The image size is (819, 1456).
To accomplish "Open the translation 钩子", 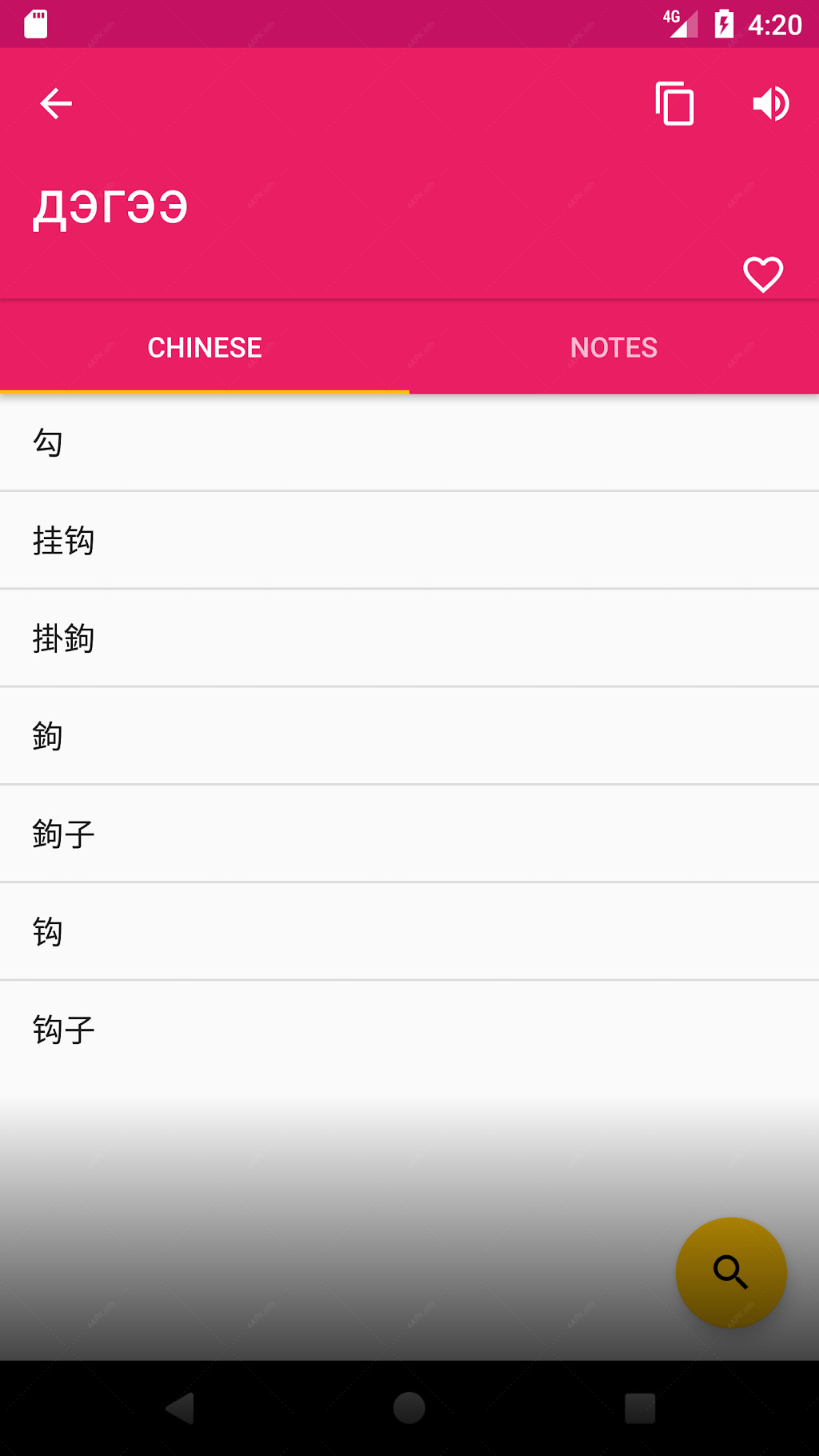I will [x=409, y=1030].
